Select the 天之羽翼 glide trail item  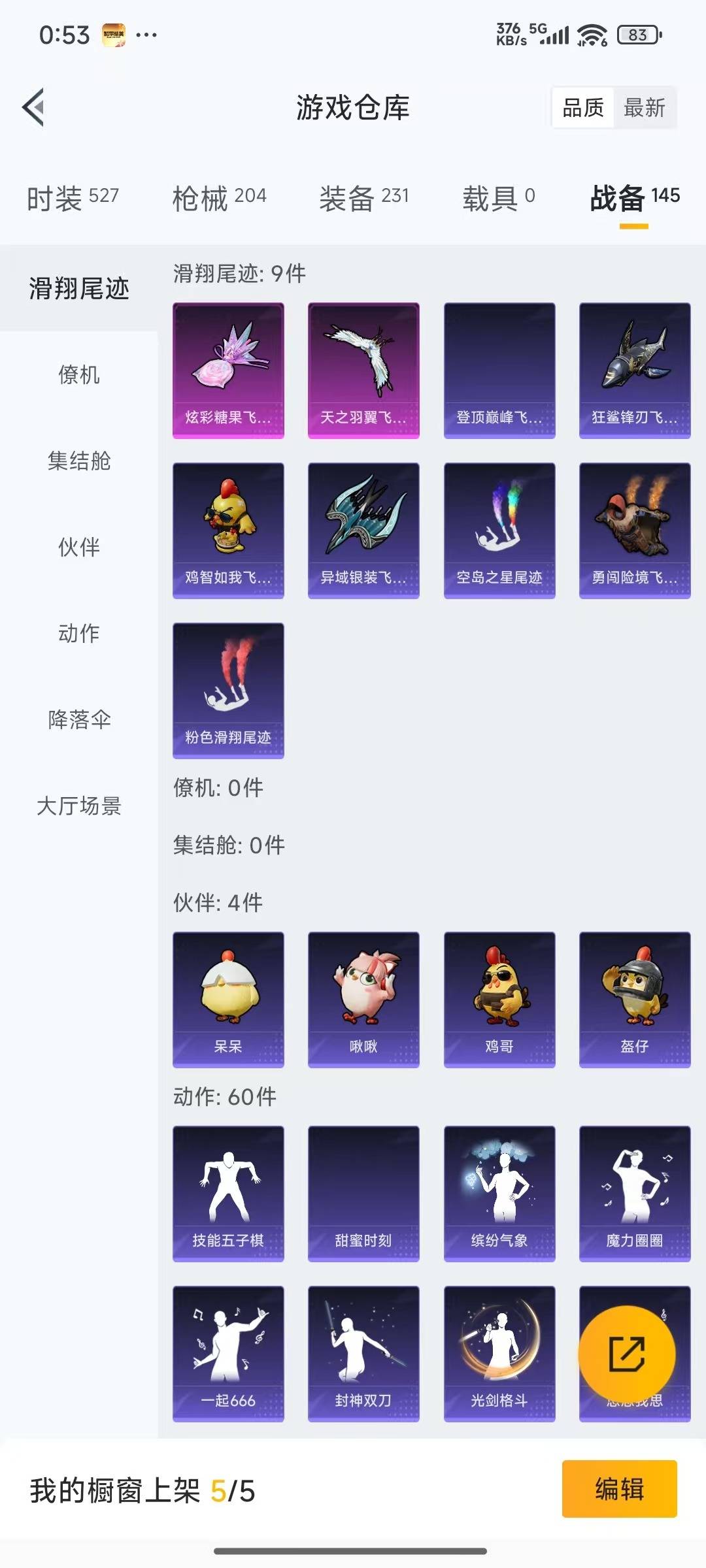pos(363,369)
